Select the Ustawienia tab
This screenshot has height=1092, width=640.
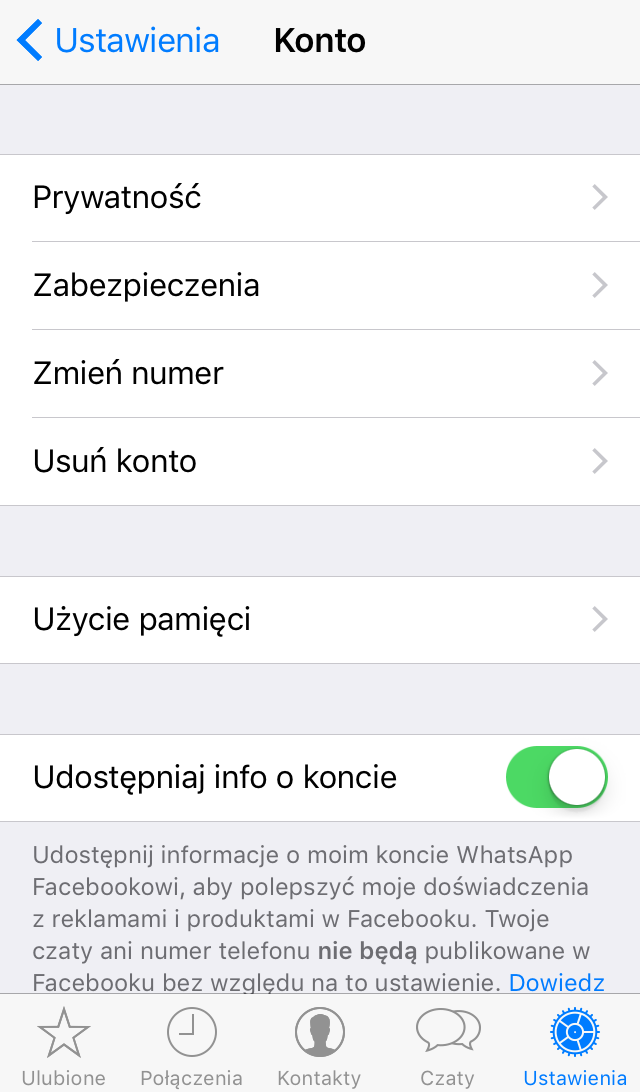point(575,1047)
